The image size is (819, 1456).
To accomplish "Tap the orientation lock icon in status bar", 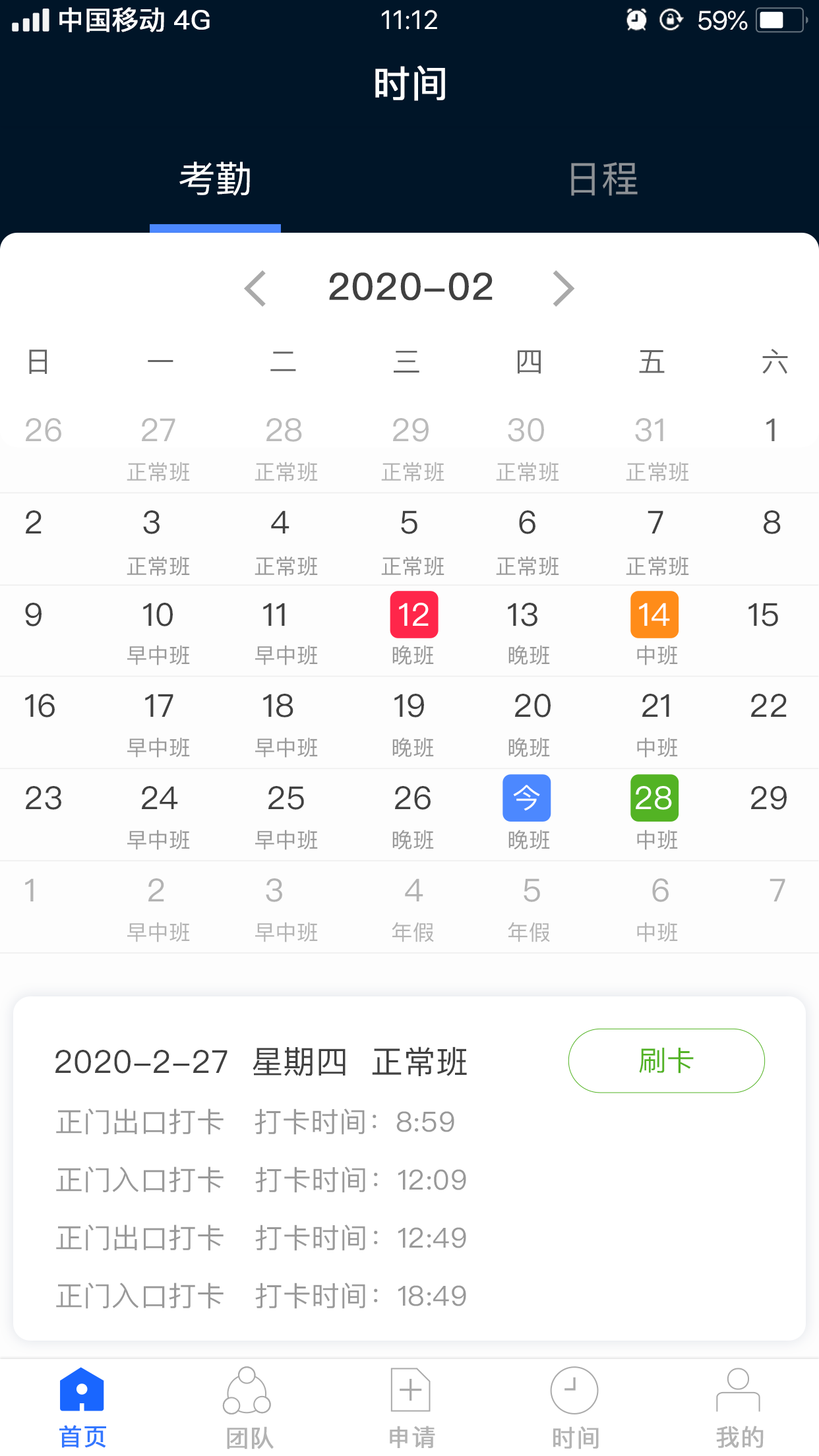I will pos(671,20).
